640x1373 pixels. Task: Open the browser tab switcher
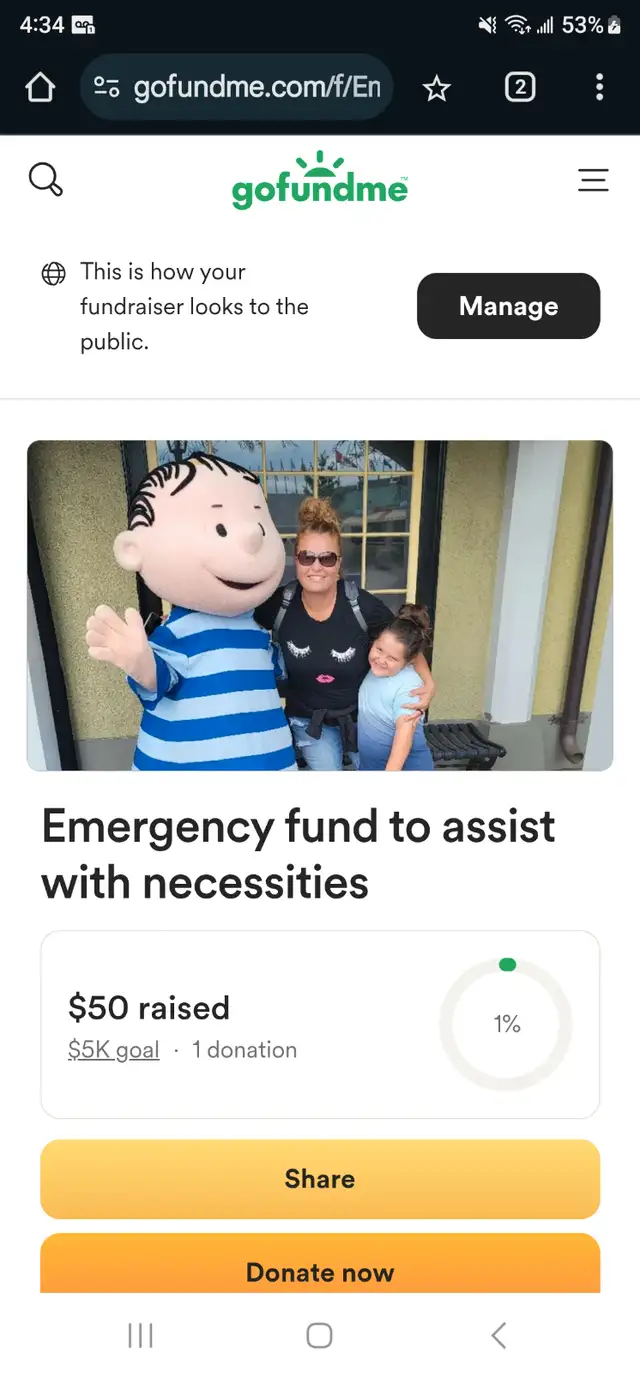pyautogui.click(x=519, y=88)
